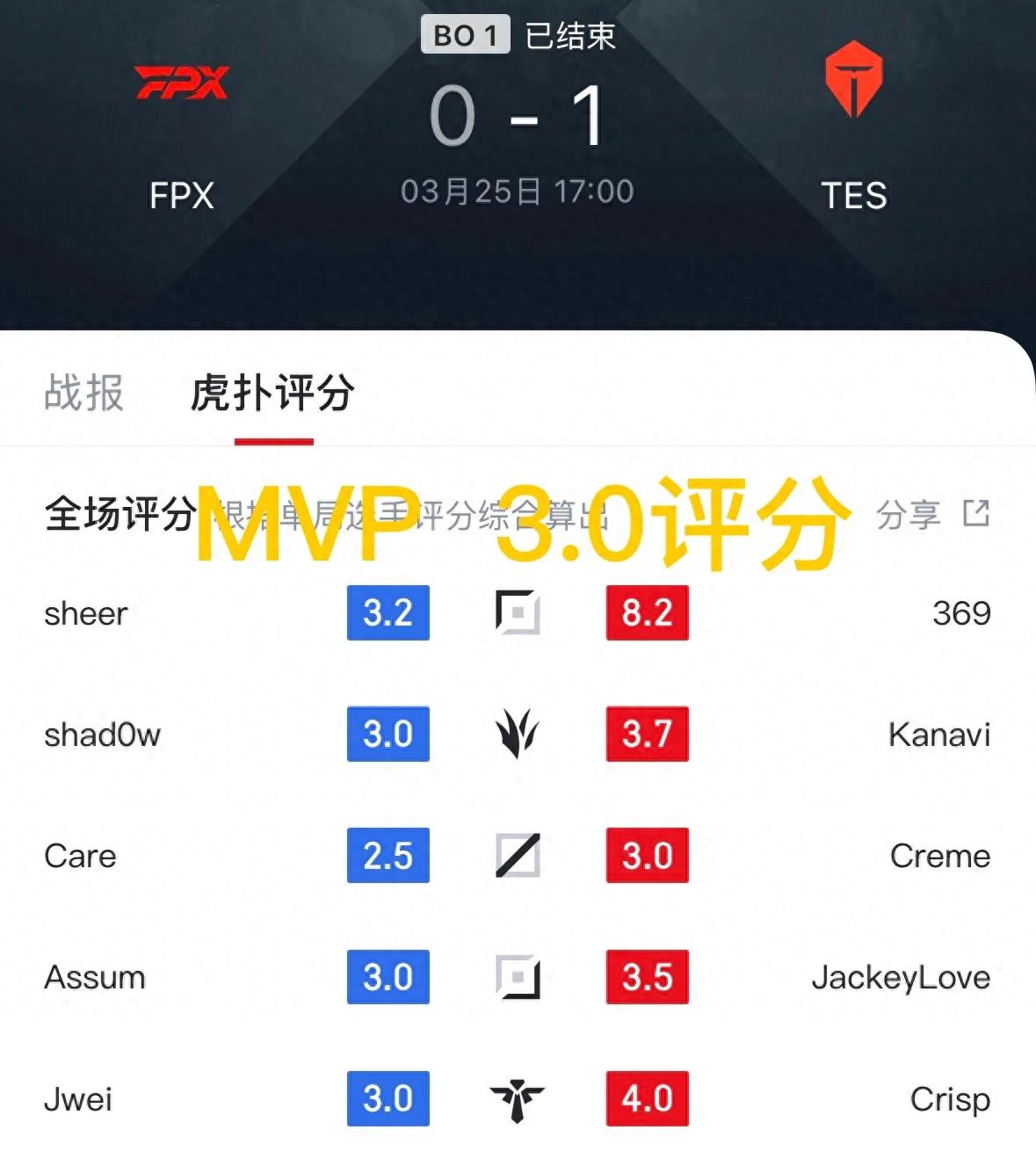Share the match ratings via 分享
1036x1151 pixels.
click(x=931, y=514)
